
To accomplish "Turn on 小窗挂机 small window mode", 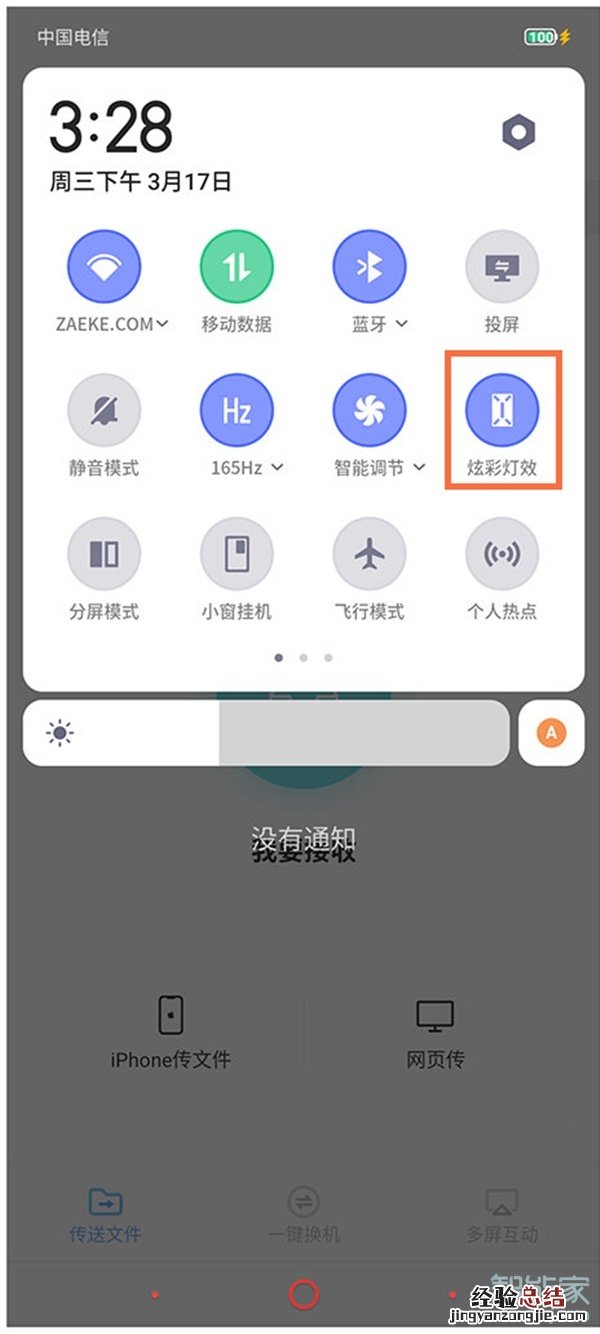I will pyautogui.click(x=237, y=555).
